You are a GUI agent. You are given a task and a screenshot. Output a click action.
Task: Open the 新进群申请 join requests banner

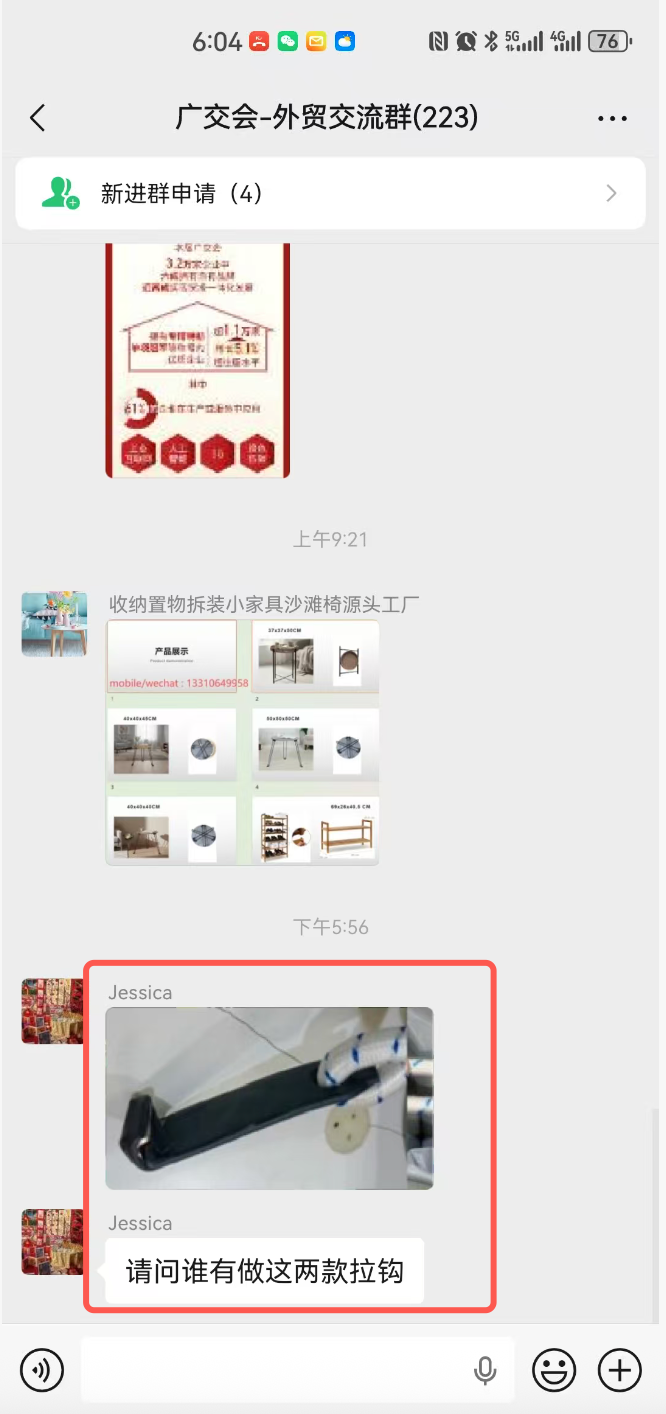pos(331,193)
